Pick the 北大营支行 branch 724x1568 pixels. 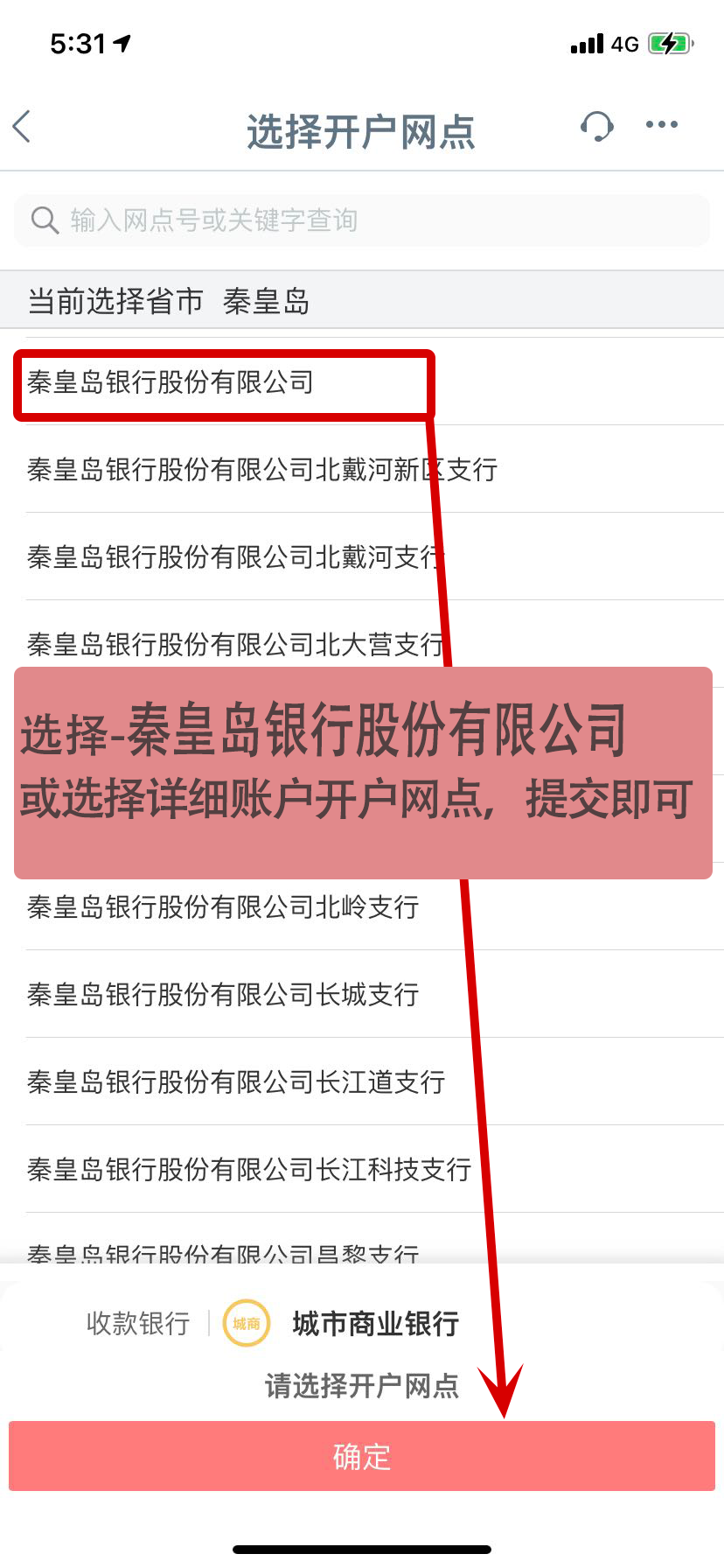(236, 645)
